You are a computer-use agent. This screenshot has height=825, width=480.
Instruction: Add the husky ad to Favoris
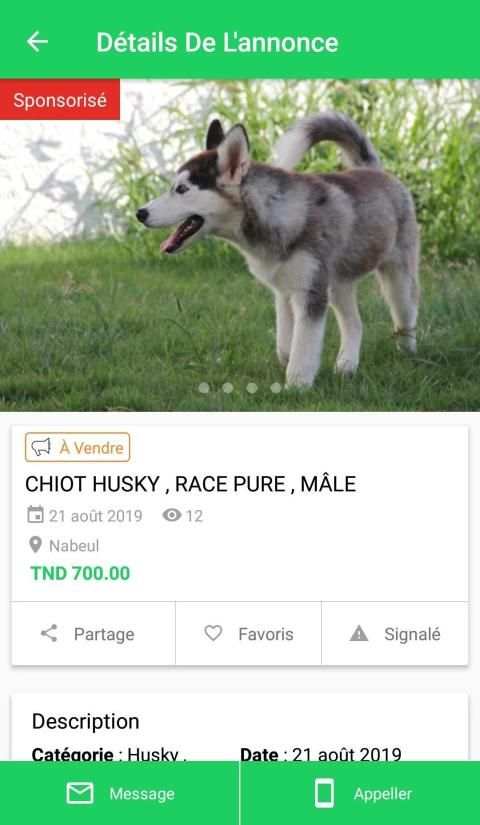[248, 633]
